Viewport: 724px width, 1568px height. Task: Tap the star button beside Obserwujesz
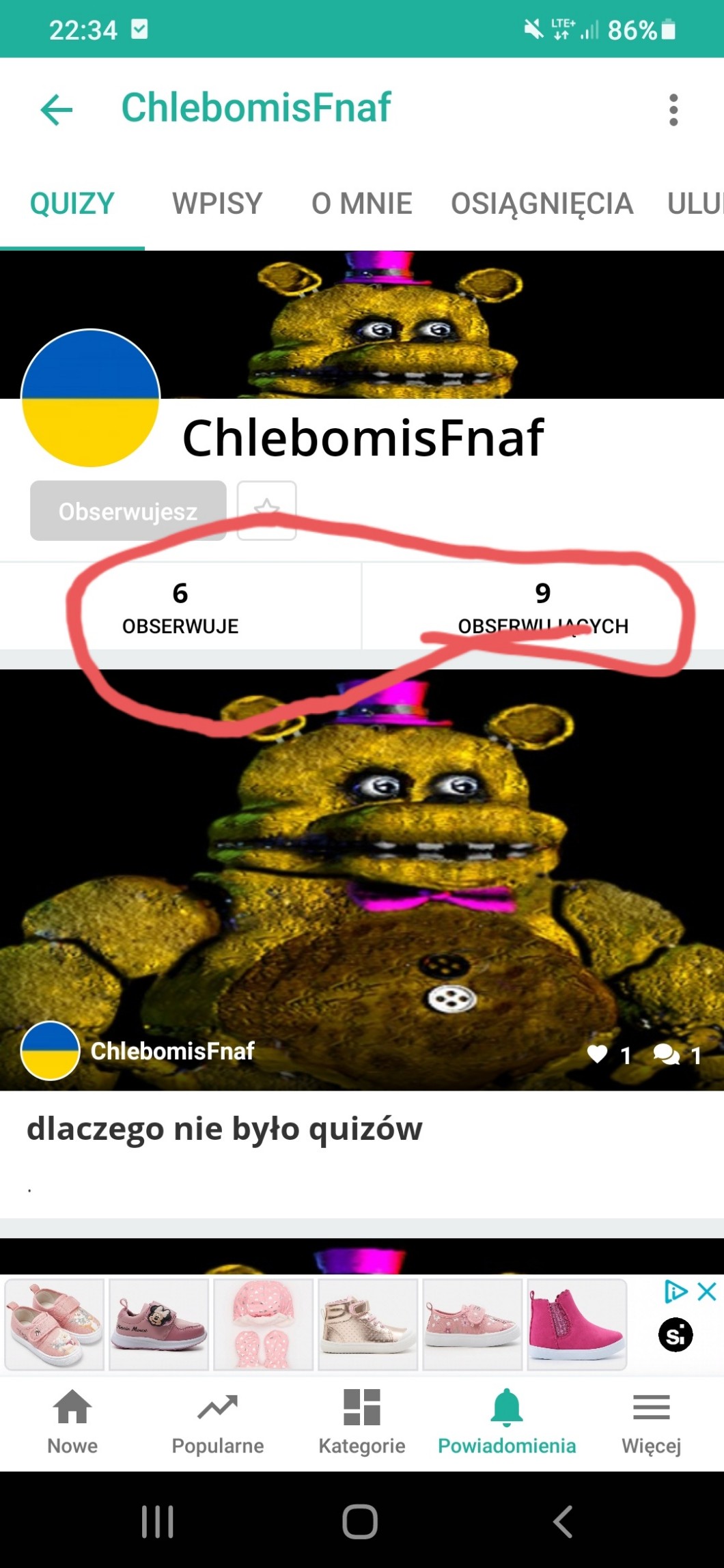click(x=266, y=510)
